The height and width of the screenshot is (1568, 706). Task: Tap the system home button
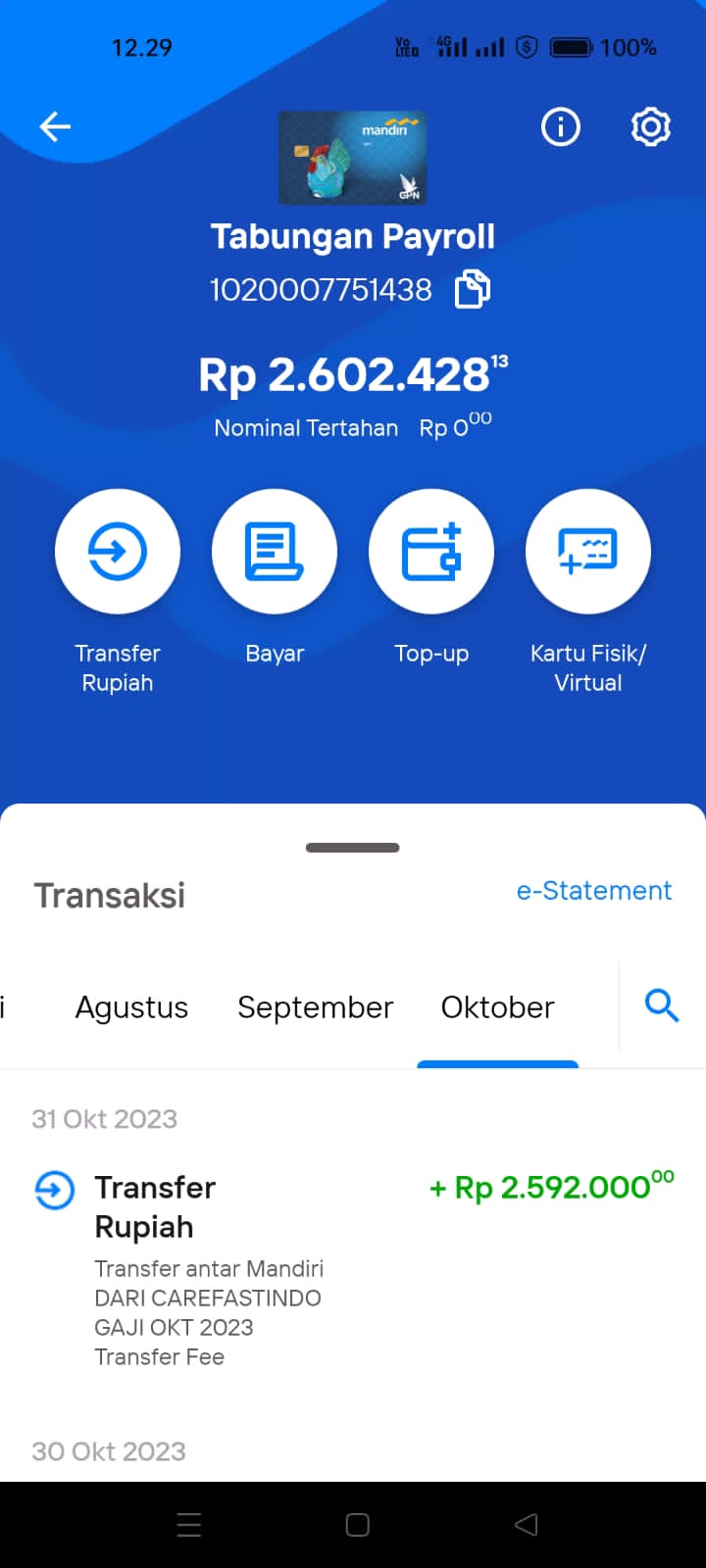[x=358, y=1525]
